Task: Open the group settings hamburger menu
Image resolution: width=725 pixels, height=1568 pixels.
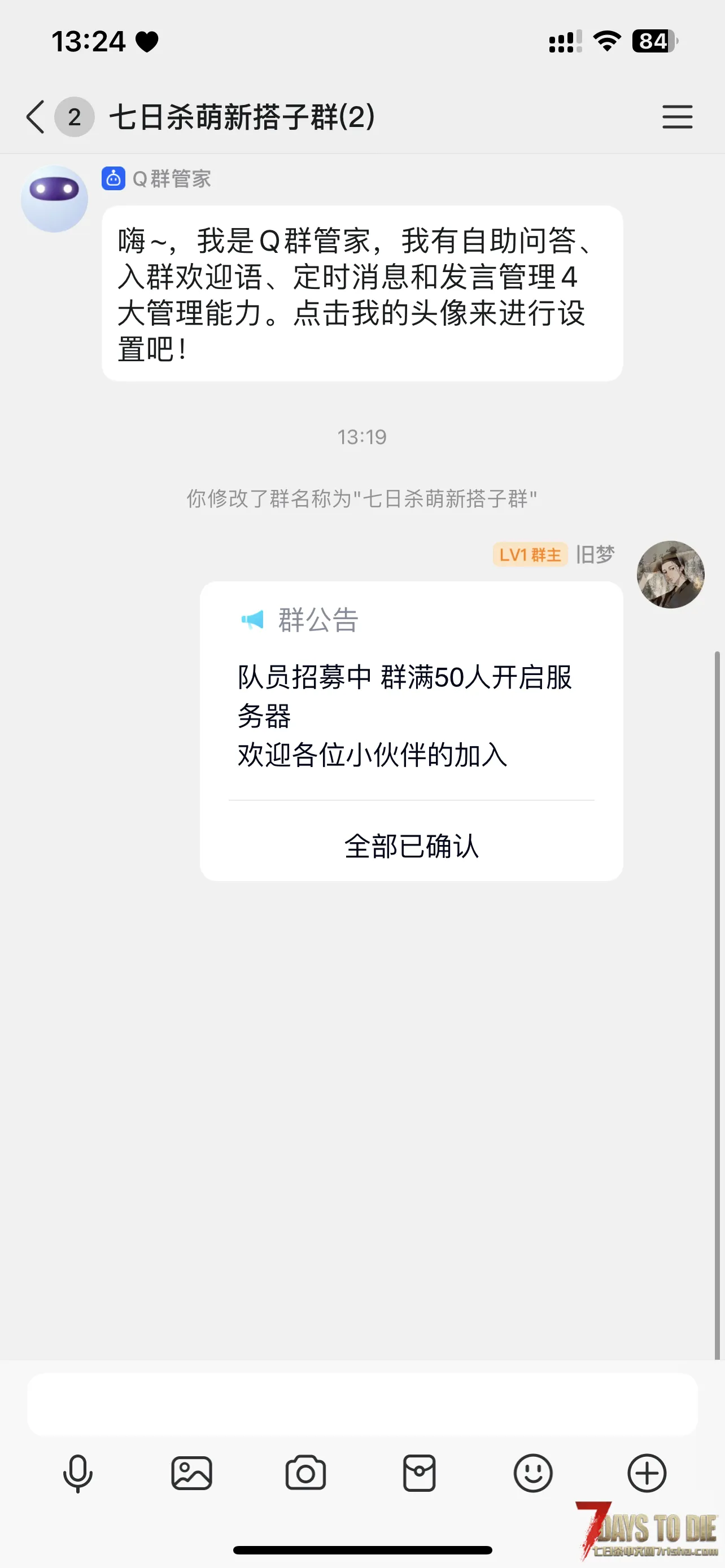Action: 678,117
